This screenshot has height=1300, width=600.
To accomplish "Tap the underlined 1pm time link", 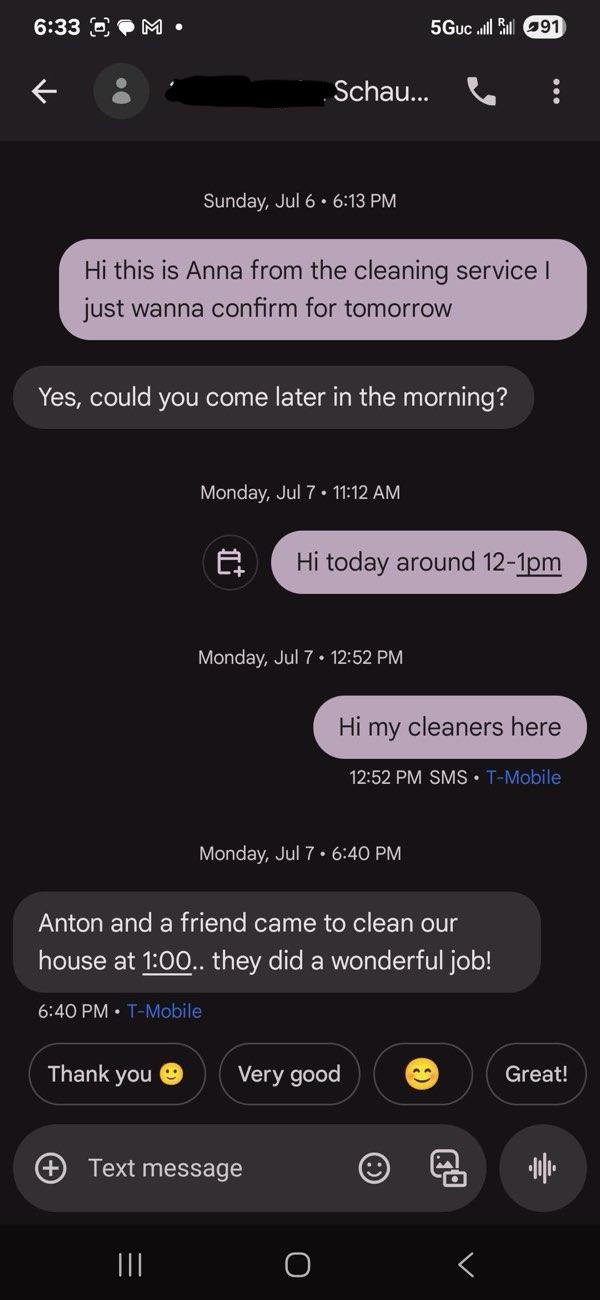I will pyautogui.click(x=539, y=562).
